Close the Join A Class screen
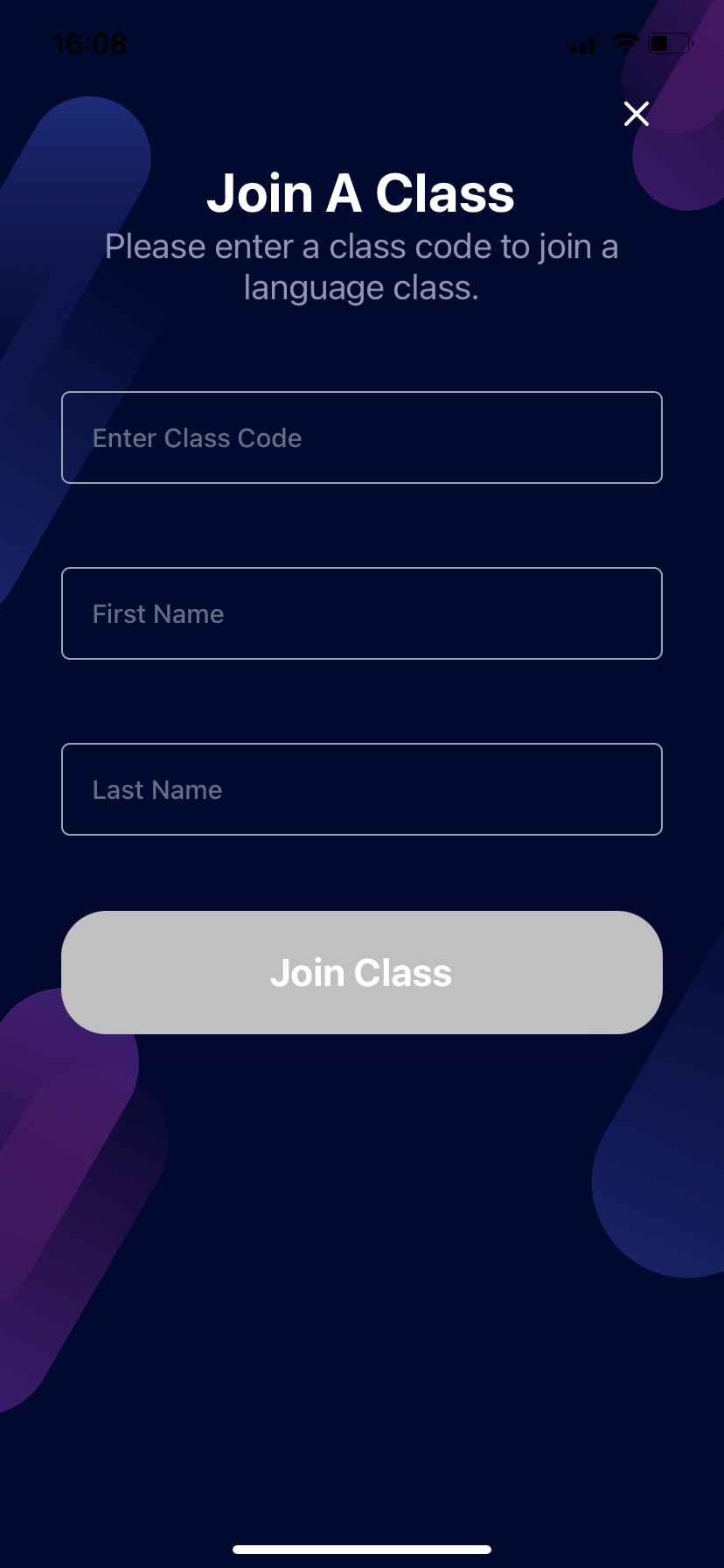 pos(636,114)
